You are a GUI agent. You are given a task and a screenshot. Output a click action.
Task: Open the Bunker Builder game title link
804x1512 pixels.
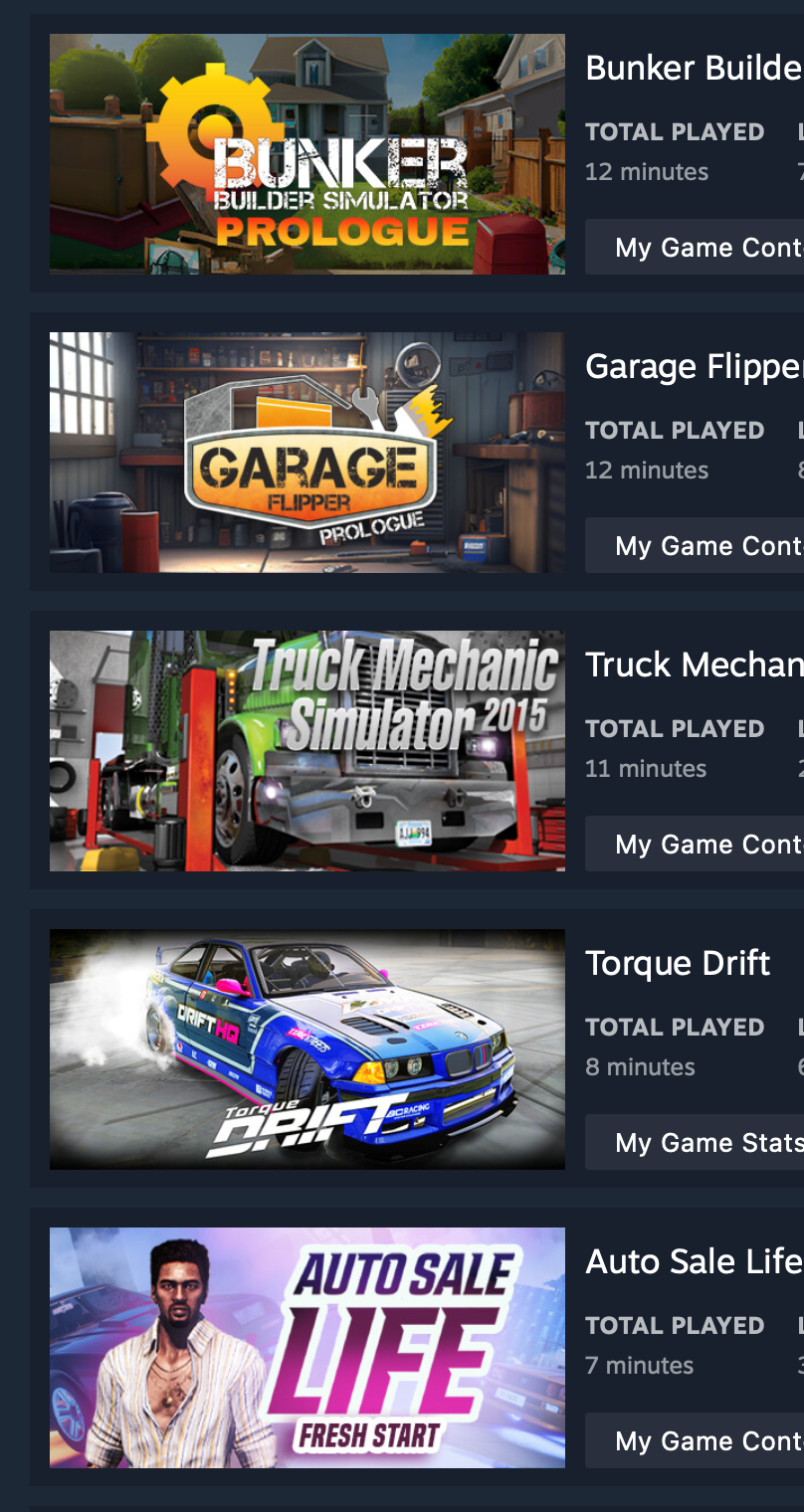tap(694, 68)
